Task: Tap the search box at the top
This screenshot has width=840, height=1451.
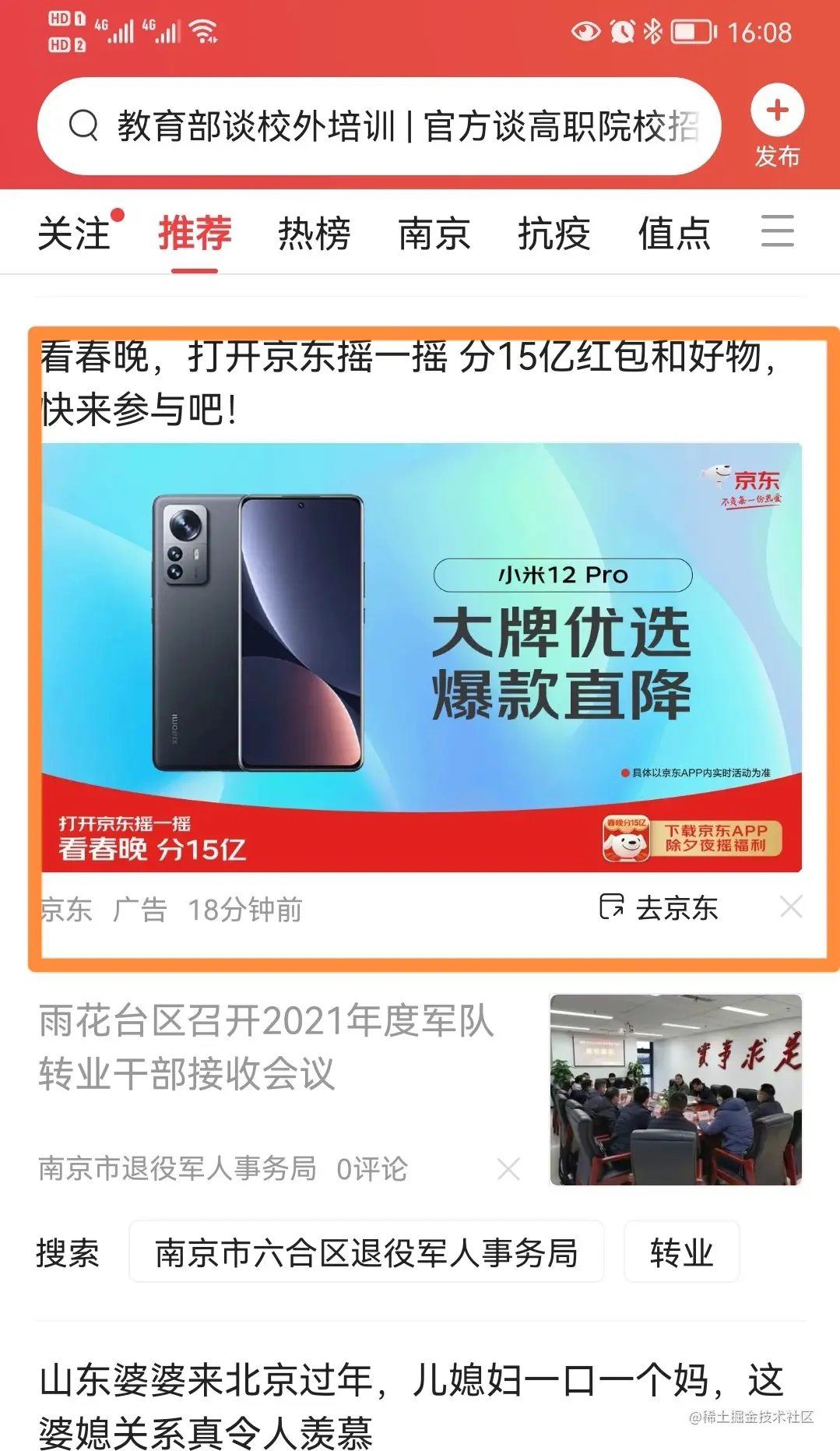Action: coord(379,125)
